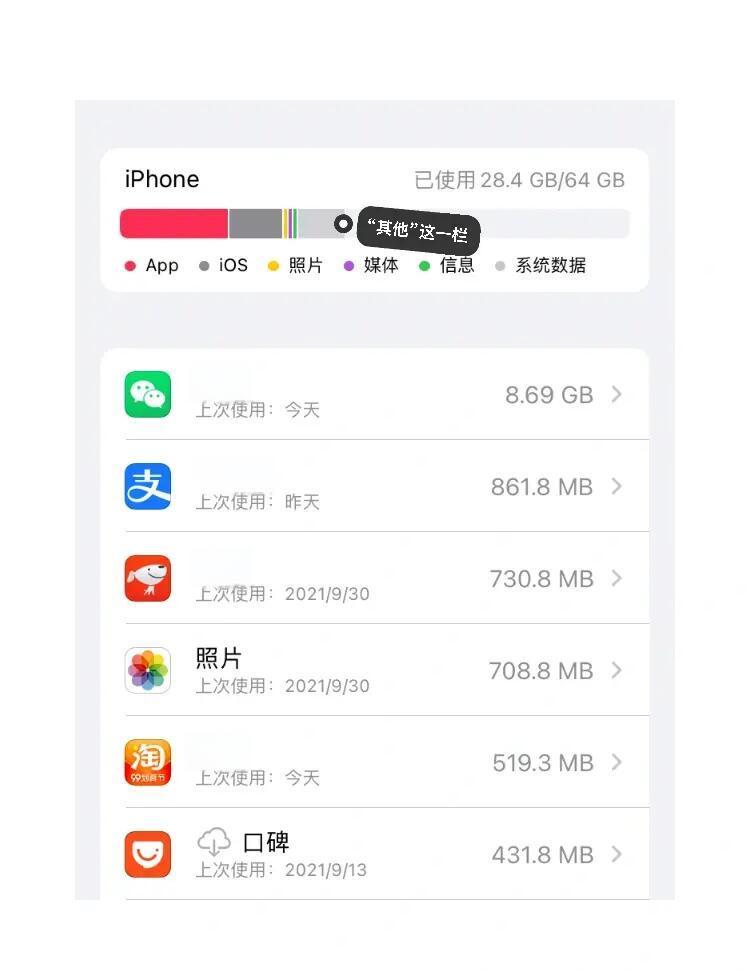The height and width of the screenshot is (970, 750).
Task: Tap the Taobao app icon
Action: click(x=147, y=762)
